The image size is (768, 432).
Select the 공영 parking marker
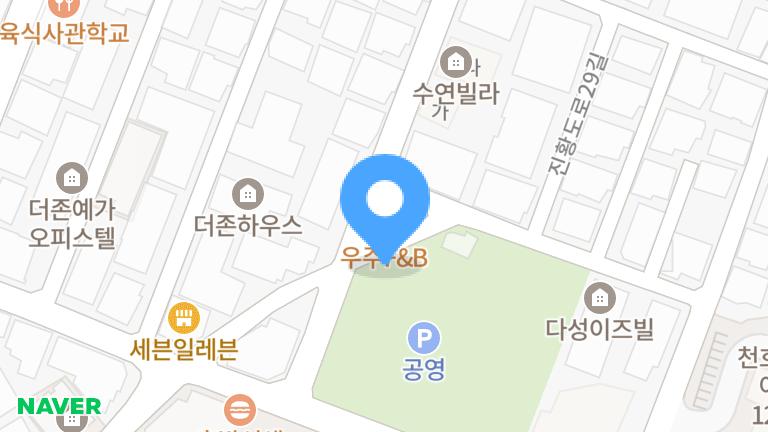(x=424, y=337)
